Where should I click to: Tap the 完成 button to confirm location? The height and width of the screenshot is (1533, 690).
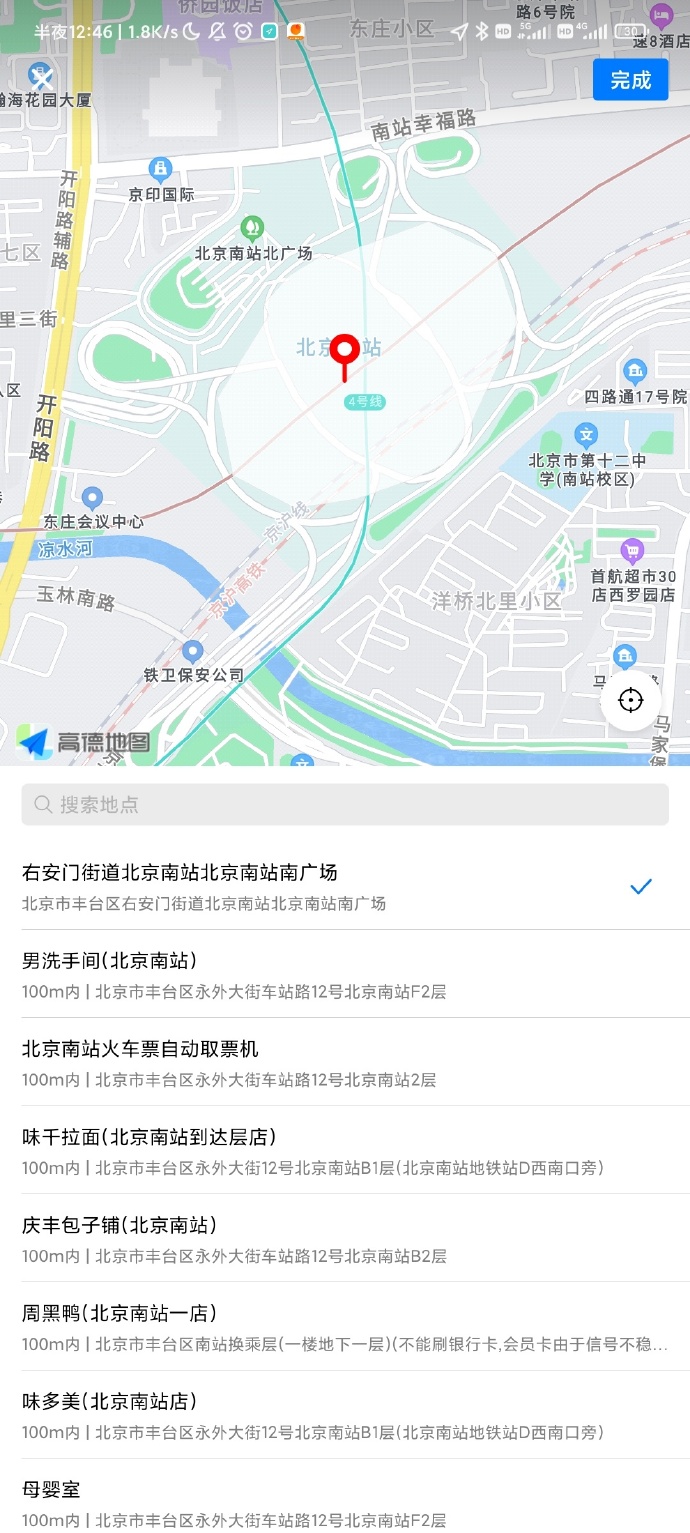630,80
